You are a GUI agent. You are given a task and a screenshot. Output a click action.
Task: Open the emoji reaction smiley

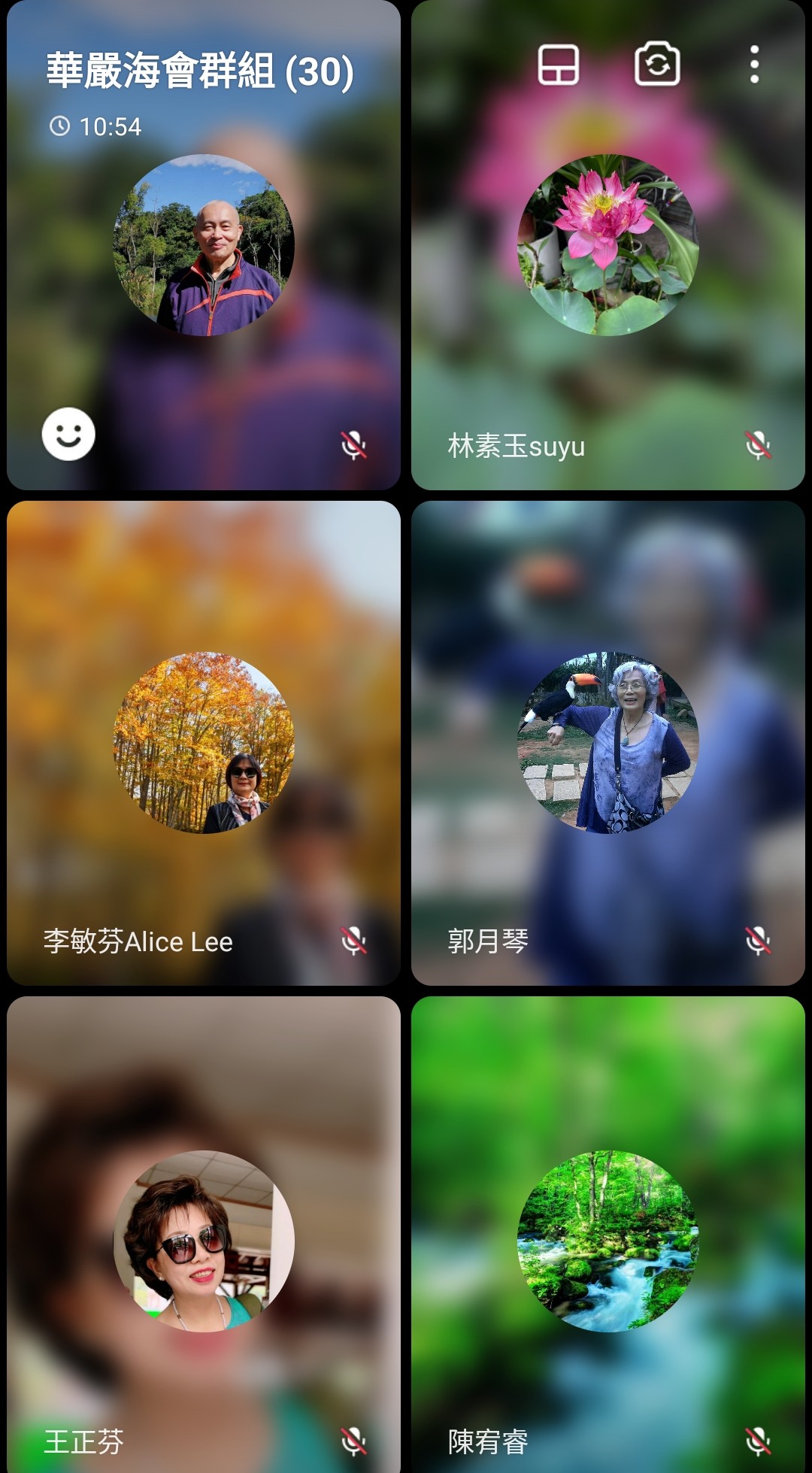coord(68,434)
